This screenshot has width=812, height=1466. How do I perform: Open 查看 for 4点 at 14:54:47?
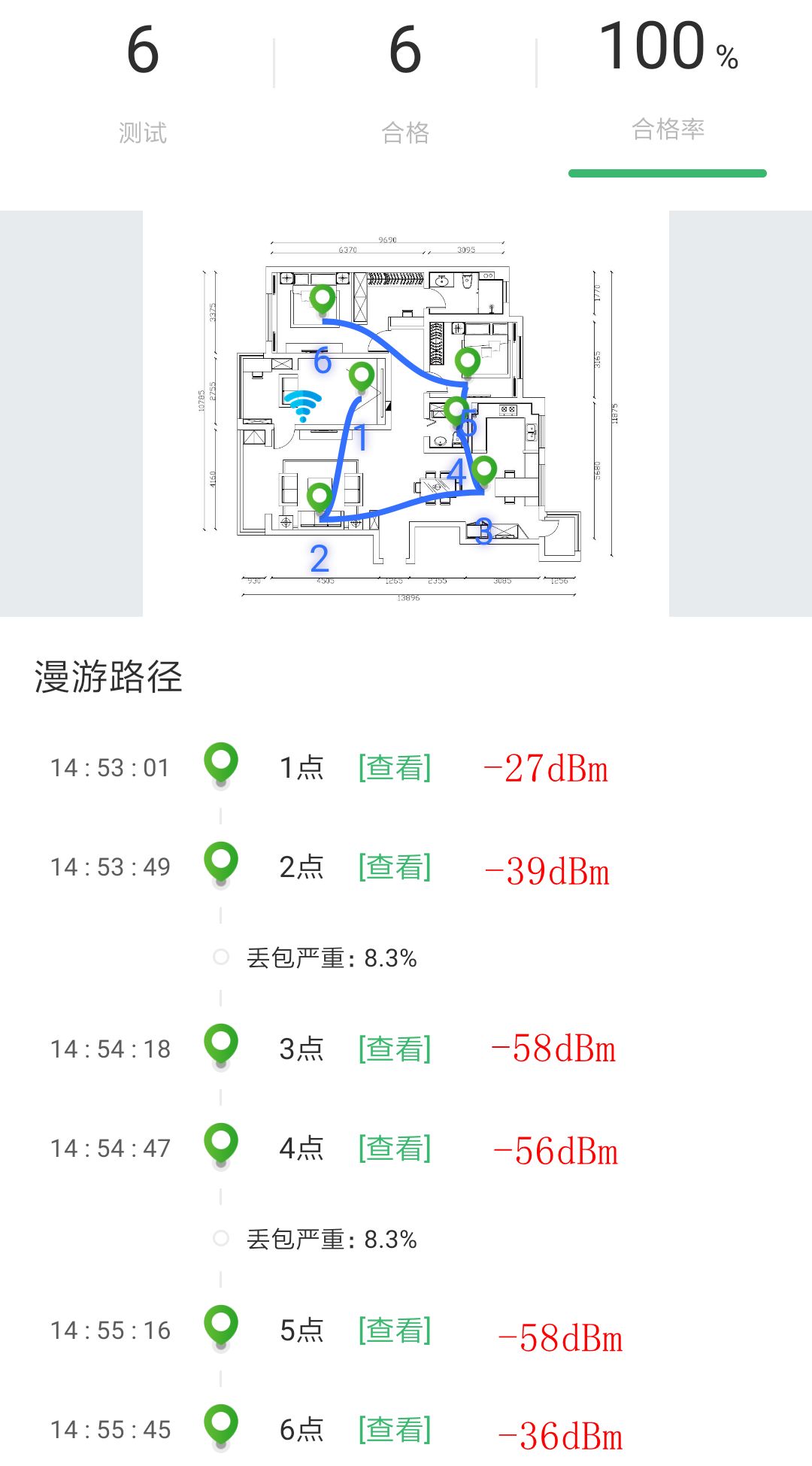(x=395, y=1149)
